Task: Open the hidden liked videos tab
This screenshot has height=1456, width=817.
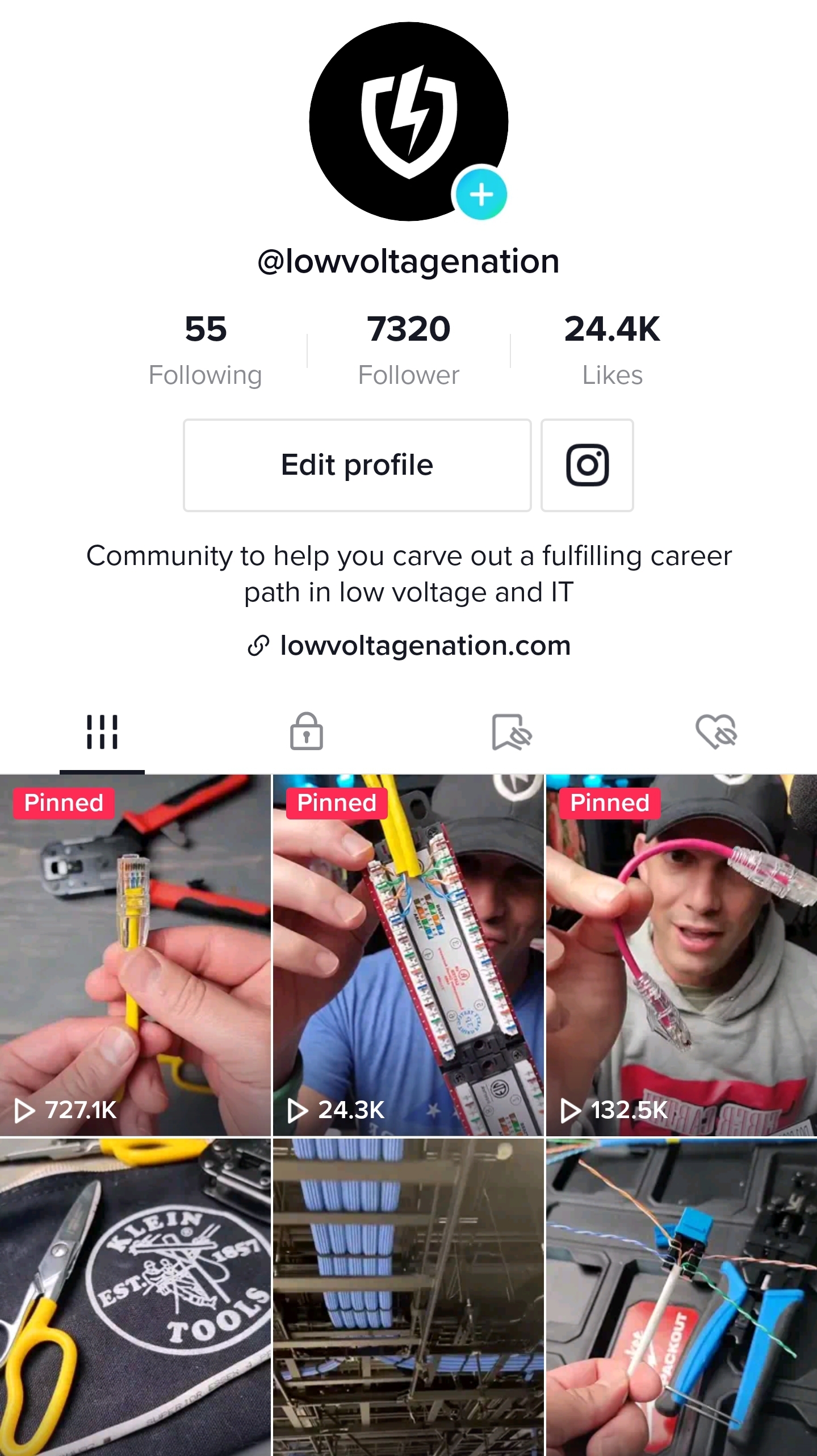Action: pyautogui.click(x=716, y=732)
